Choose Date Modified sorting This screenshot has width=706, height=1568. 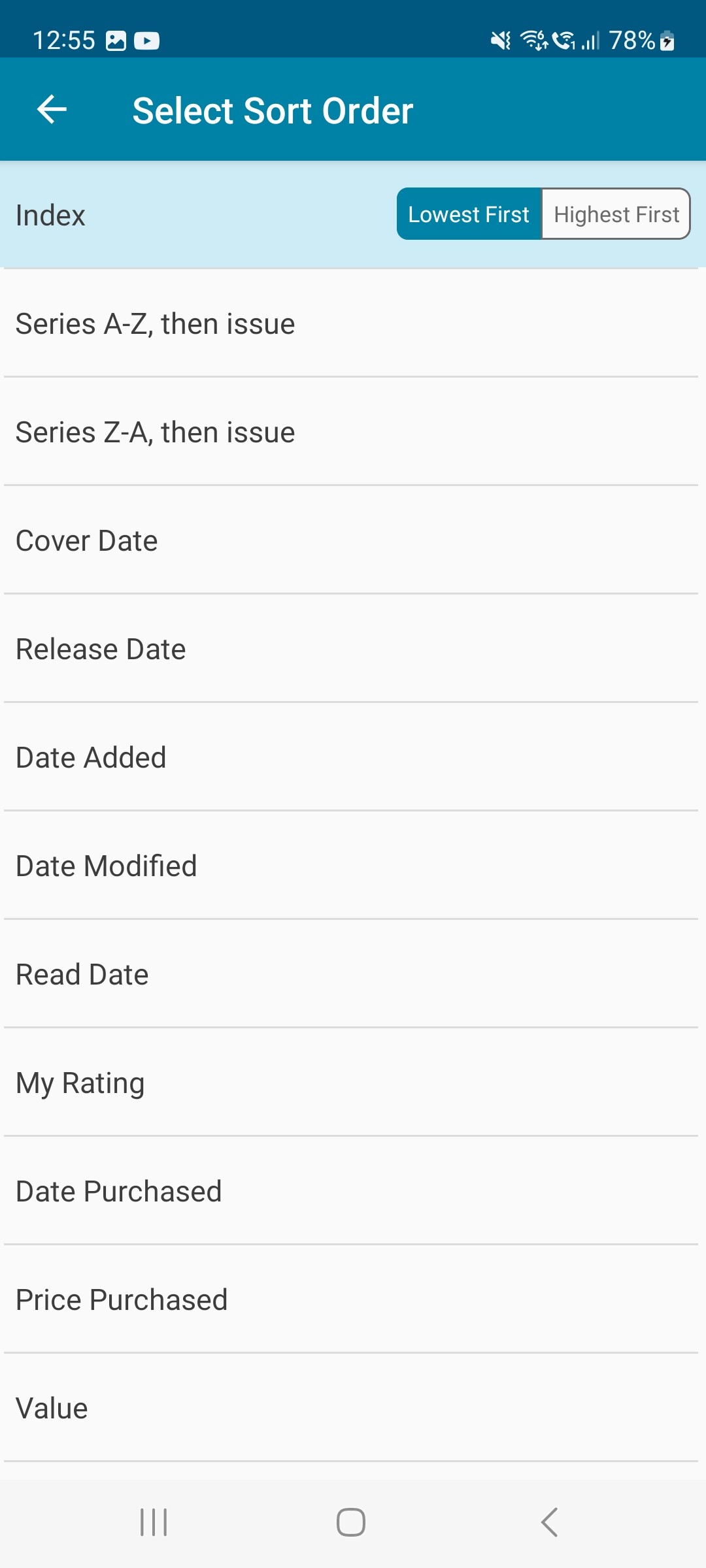(353, 866)
